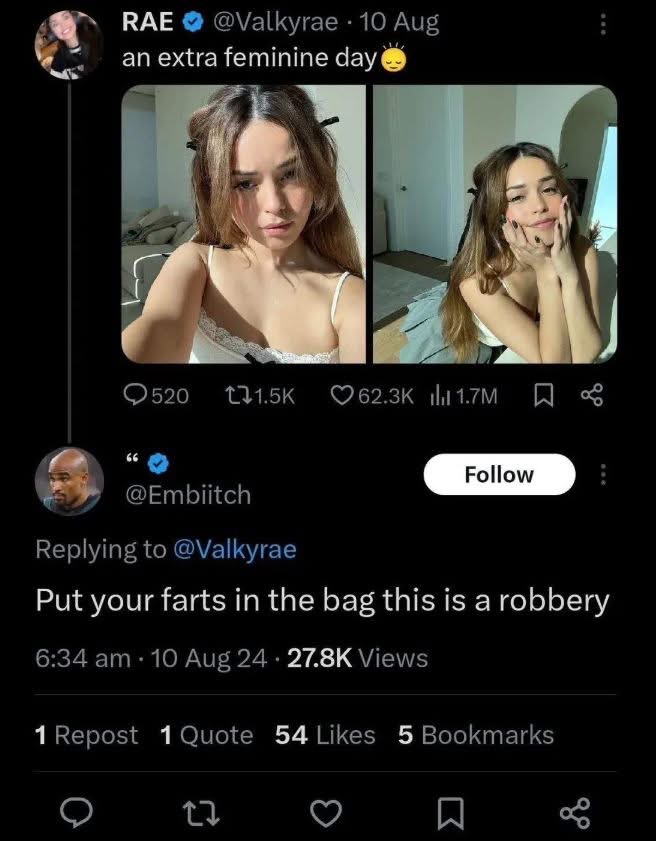
Task: Follow the @Embiitch account
Action: point(499,474)
